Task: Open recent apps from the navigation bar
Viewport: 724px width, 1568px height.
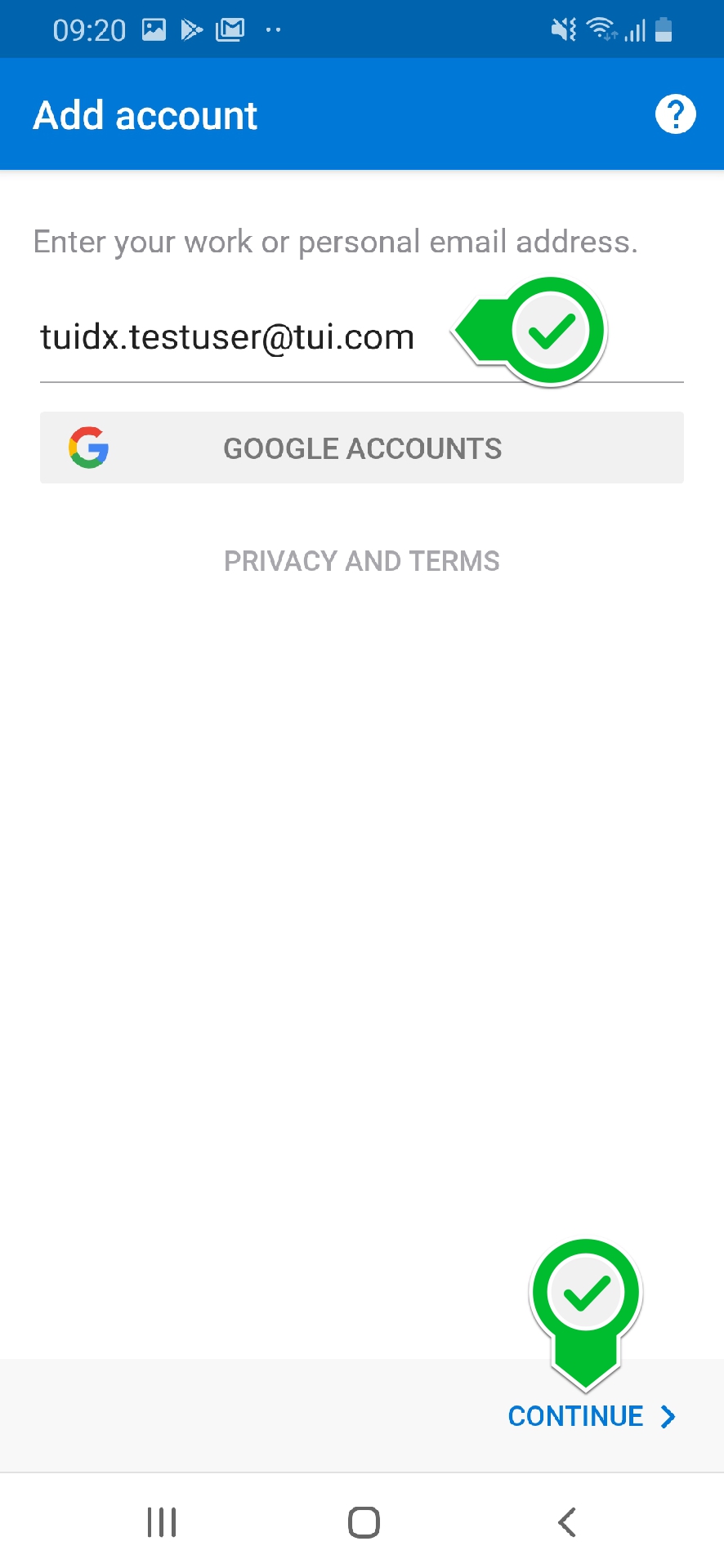Action: click(x=161, y=1522)
